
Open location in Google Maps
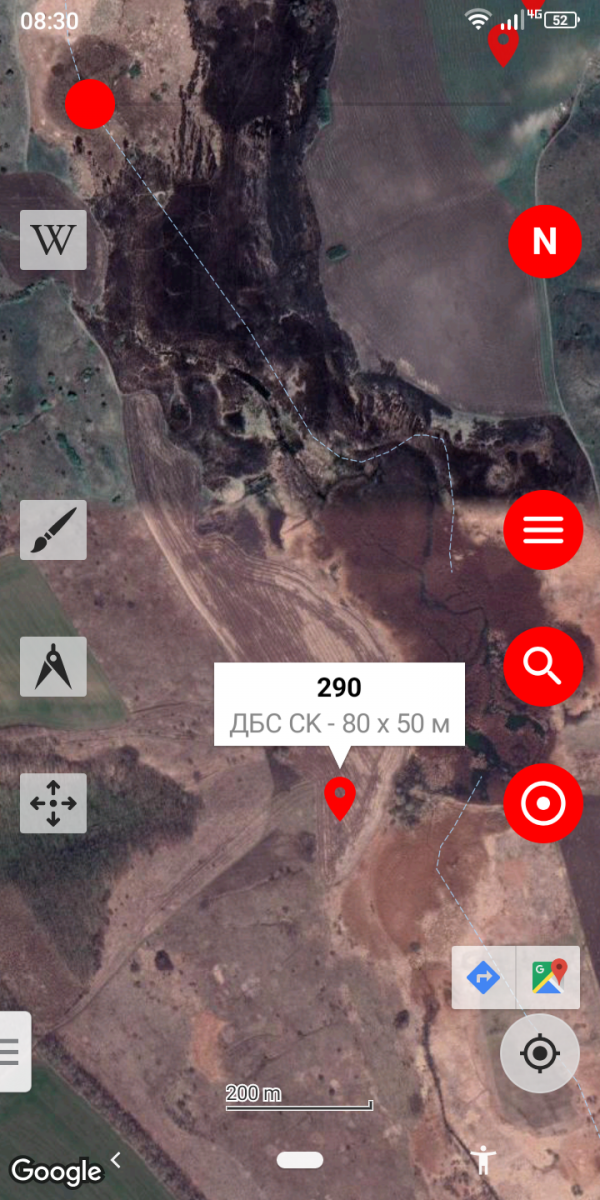[x=548, y=977]
